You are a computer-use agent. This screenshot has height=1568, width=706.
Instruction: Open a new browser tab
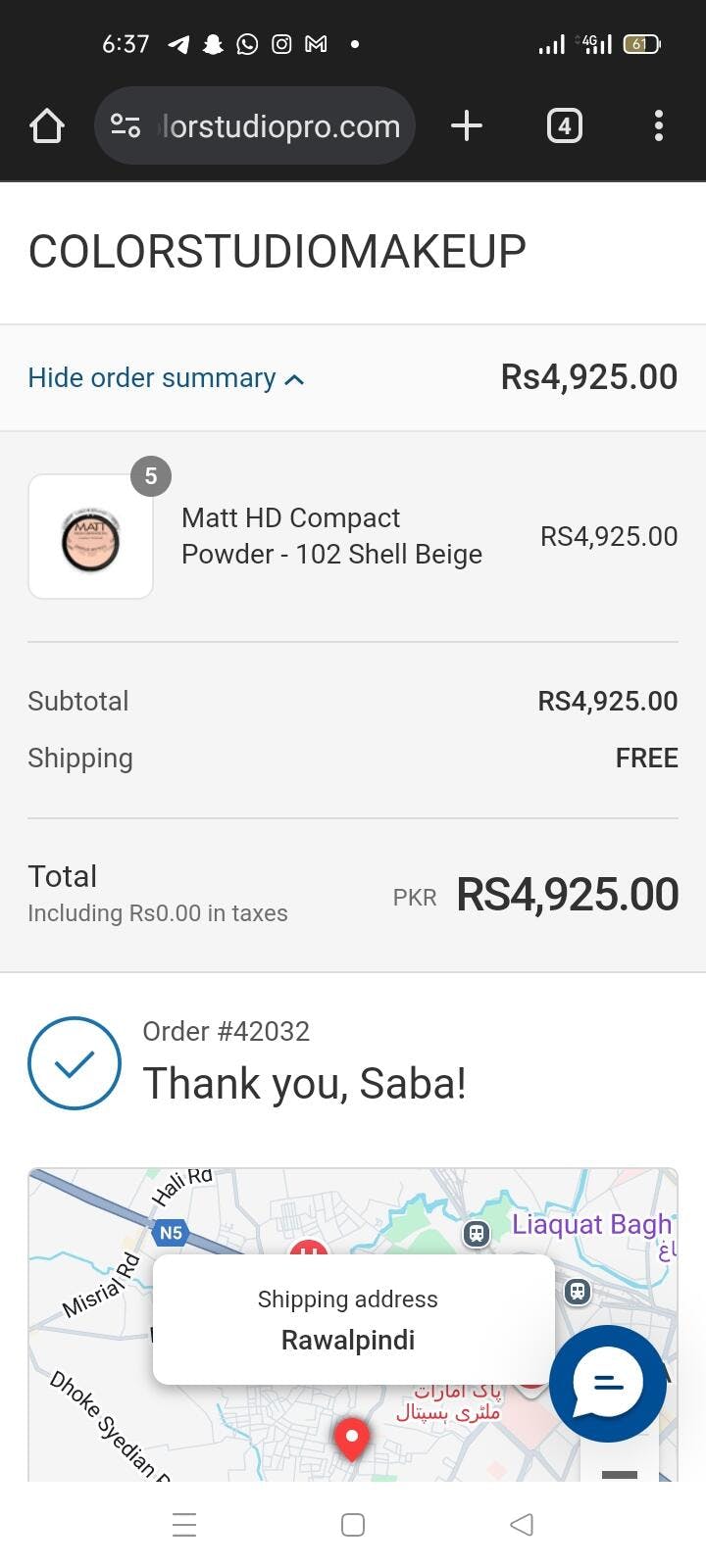[467, 126]
